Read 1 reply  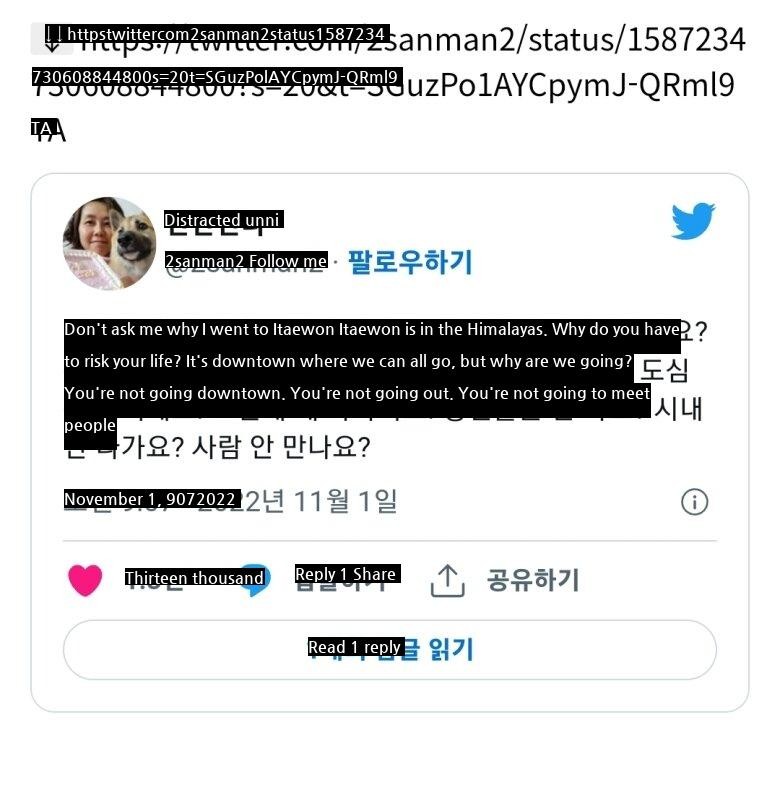tap(390, 650)
